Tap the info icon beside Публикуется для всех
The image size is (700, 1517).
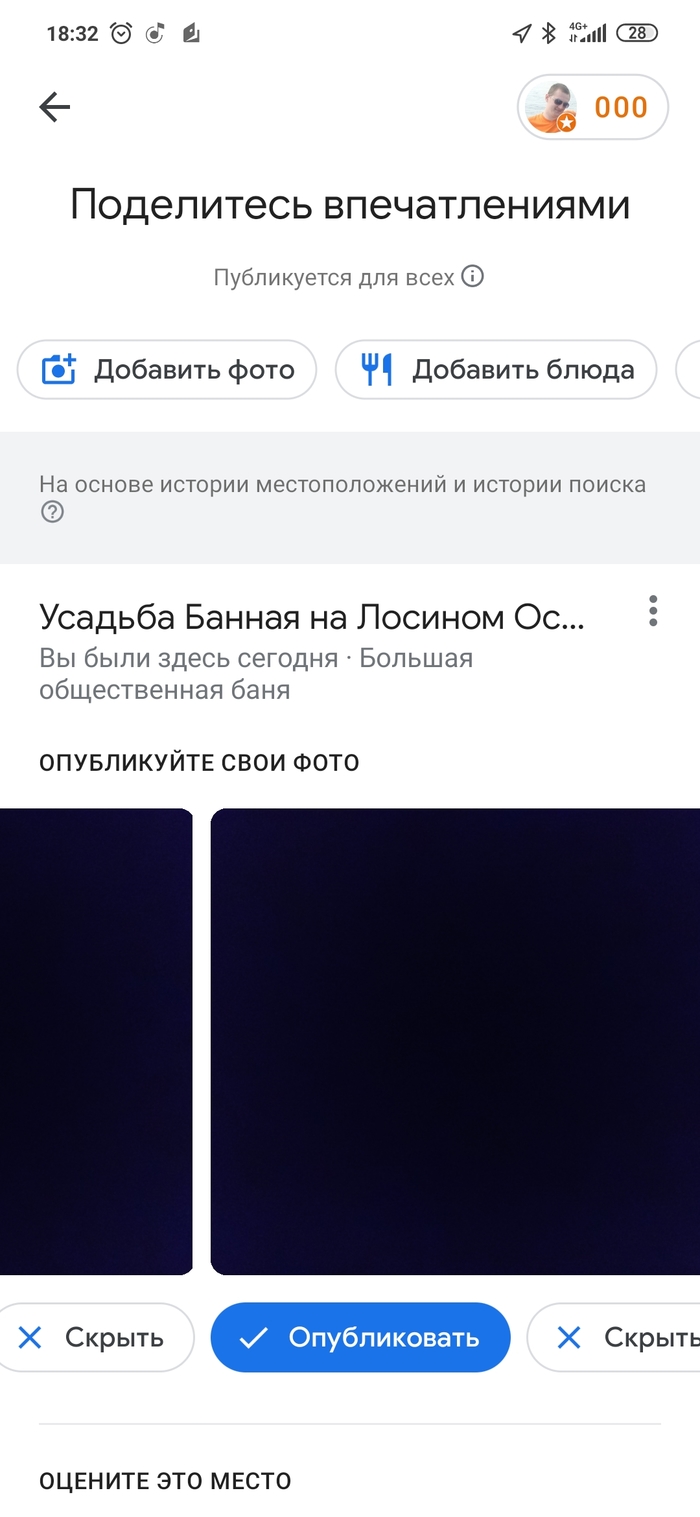pyautogui.click(x=473, y=276)
